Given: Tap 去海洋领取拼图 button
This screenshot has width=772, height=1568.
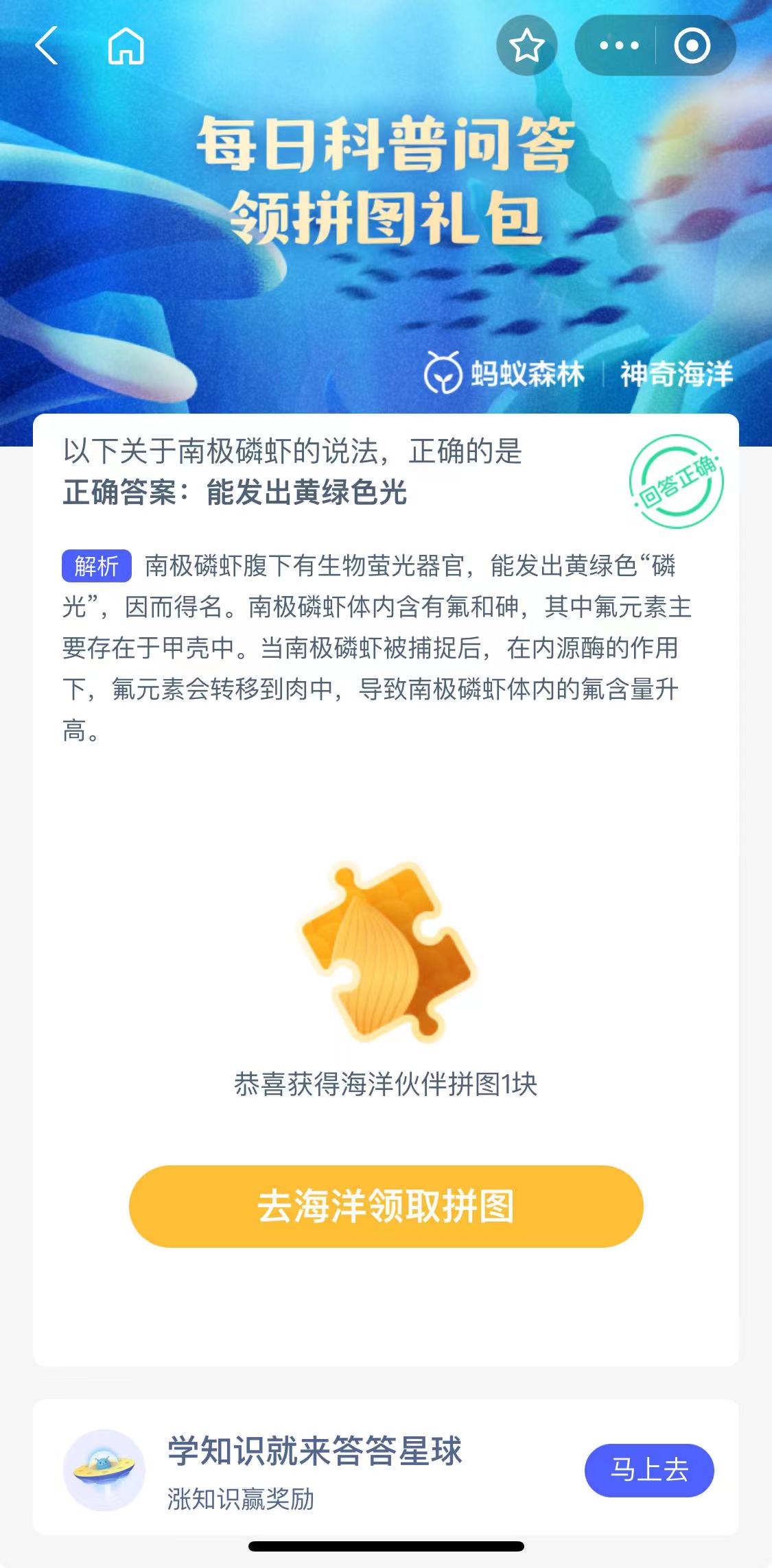Looking at the screenshot, I should 386,1207.
